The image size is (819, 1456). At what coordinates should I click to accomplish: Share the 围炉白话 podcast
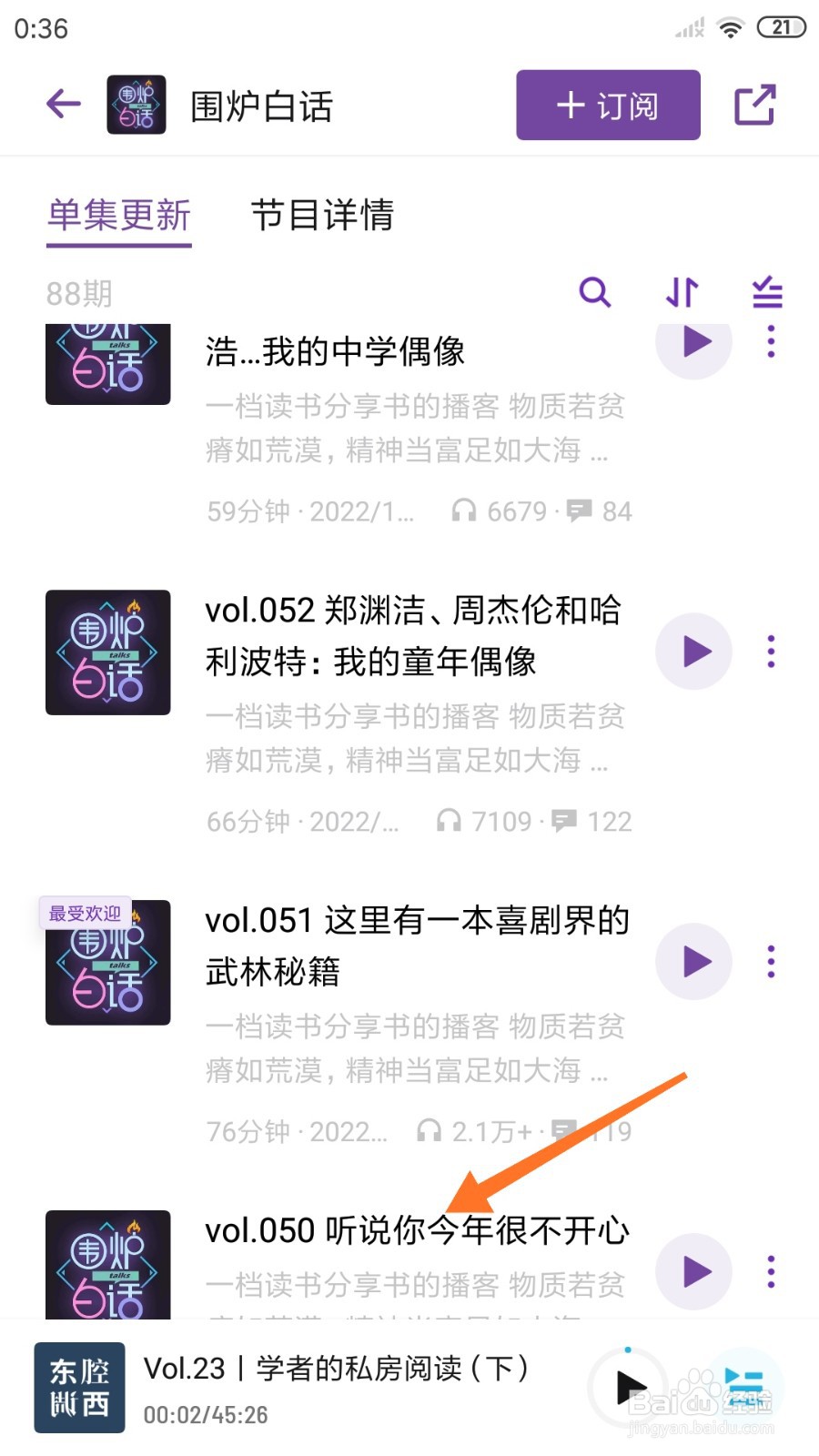[x=755, y=103]
